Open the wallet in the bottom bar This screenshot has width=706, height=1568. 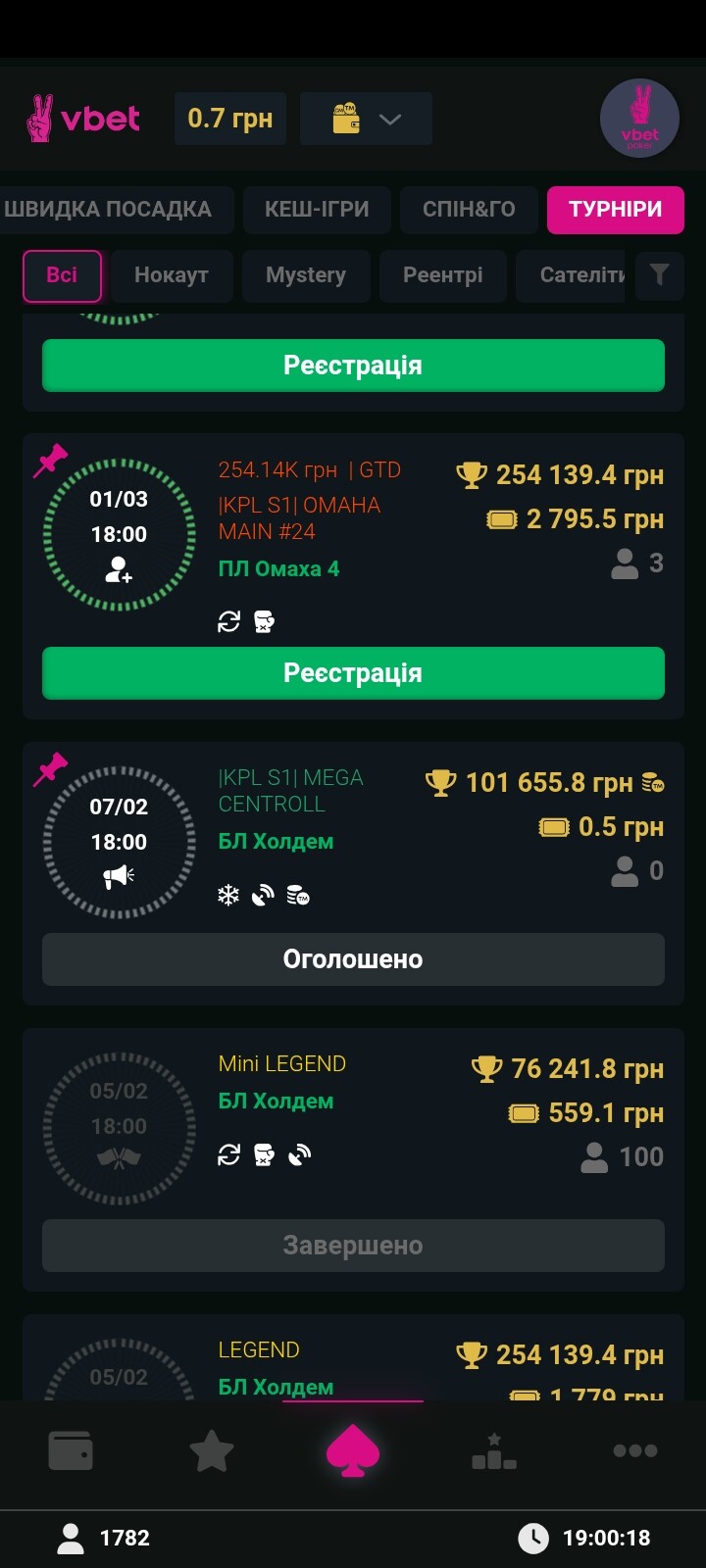[x=71, y=1451]
